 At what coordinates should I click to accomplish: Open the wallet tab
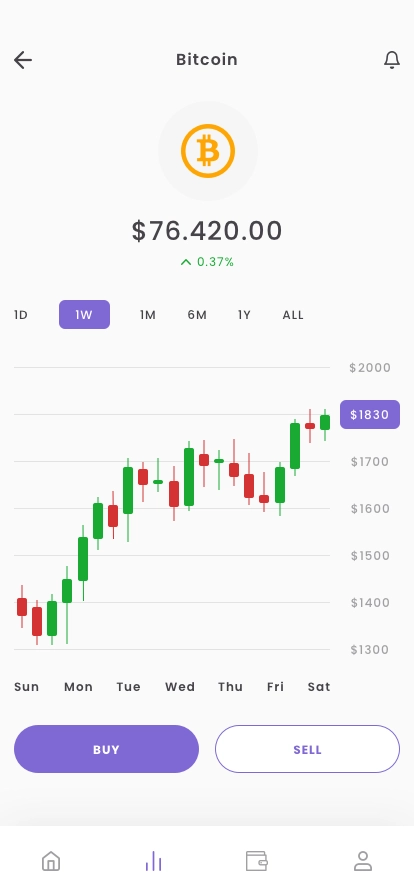click(256, 861)
